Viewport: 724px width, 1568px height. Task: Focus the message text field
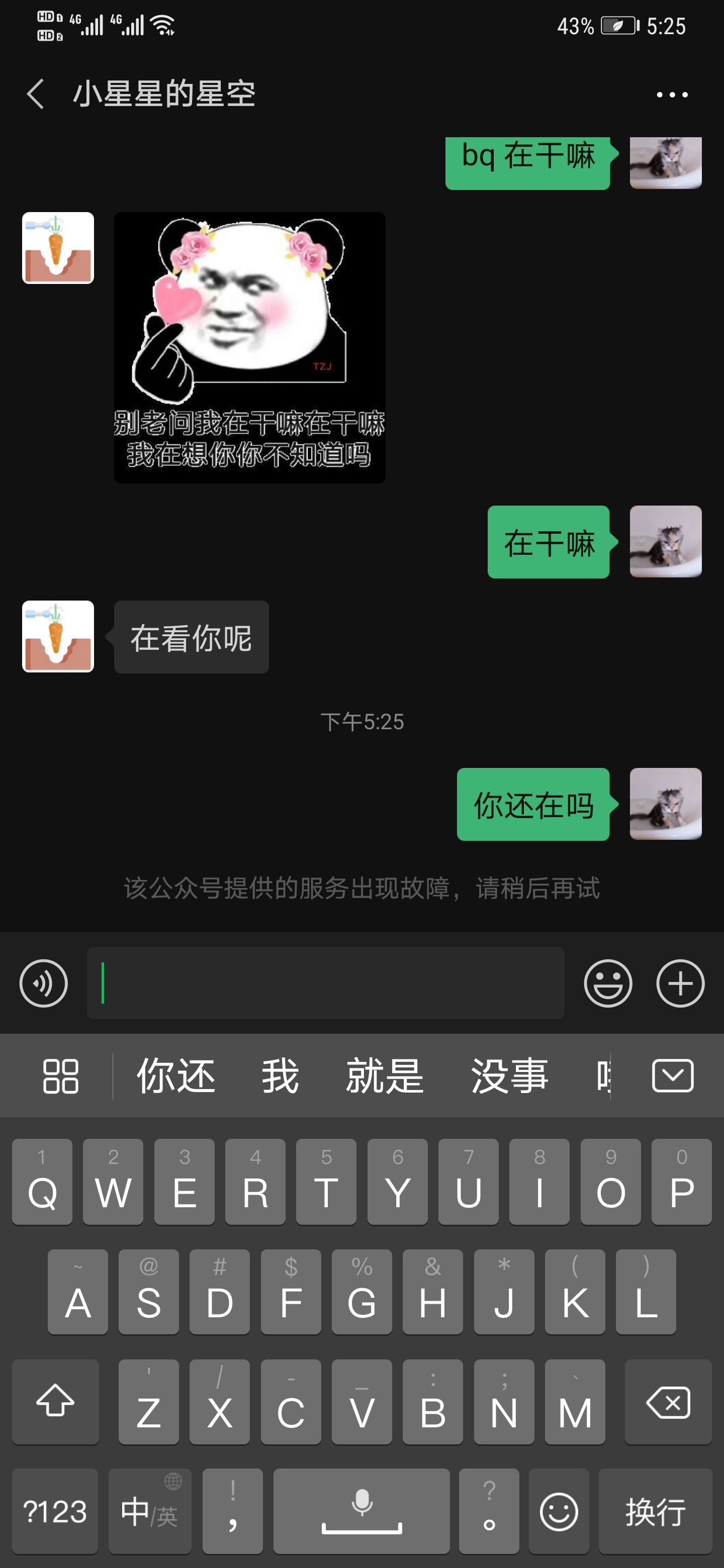point(325,983)
